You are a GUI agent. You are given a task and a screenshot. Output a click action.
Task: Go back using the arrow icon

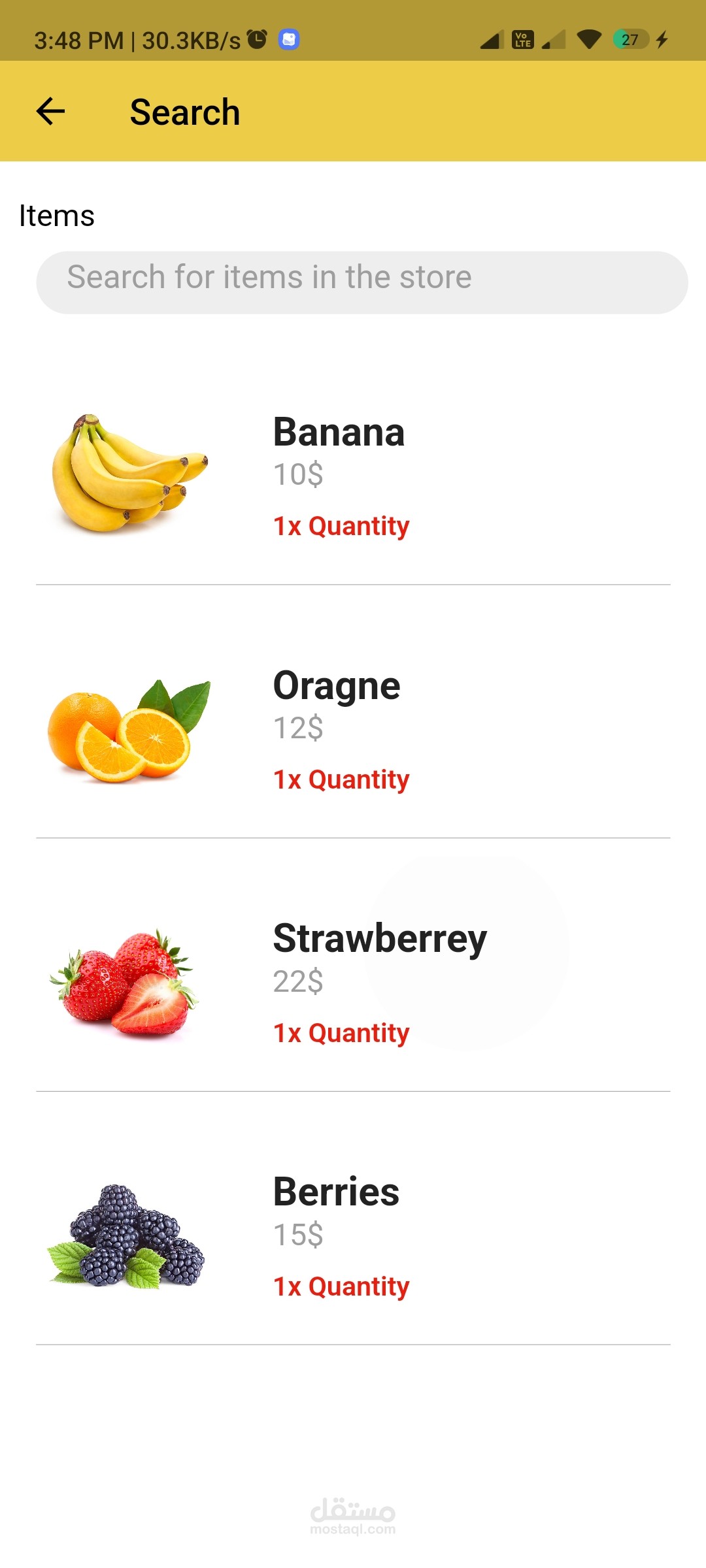50,112
